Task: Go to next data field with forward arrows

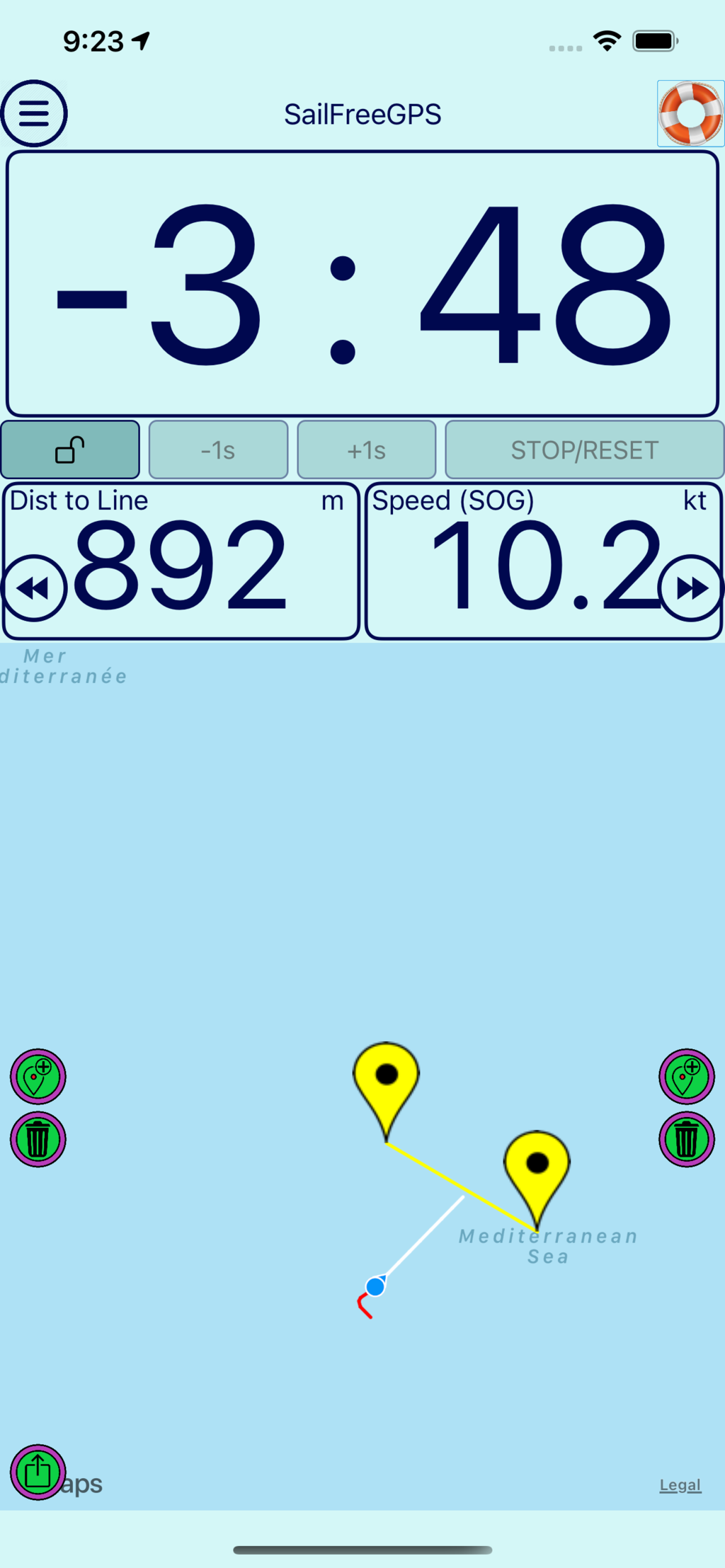Action: click(x=690, y=588)
